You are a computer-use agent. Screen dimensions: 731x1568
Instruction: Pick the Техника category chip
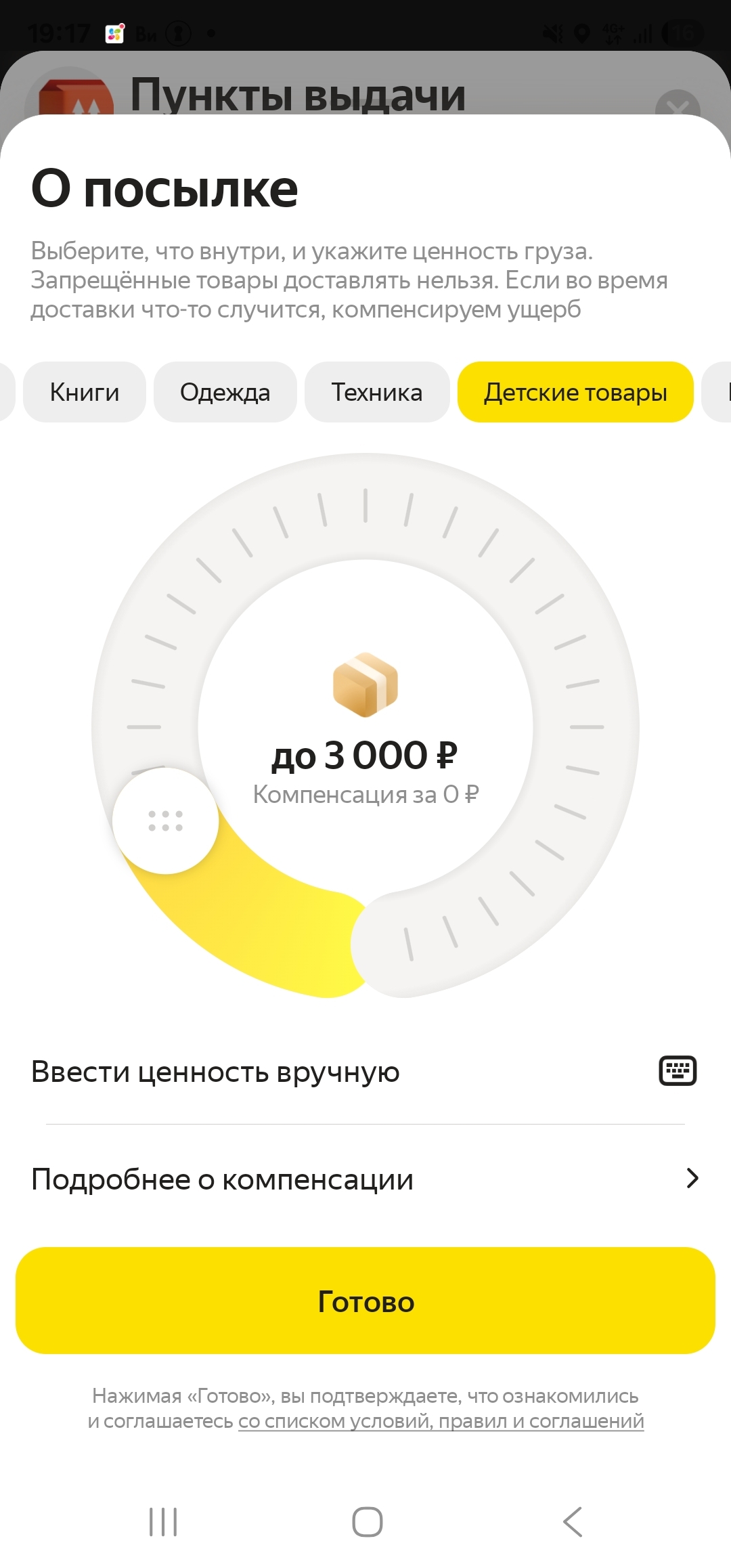point(377,392)
